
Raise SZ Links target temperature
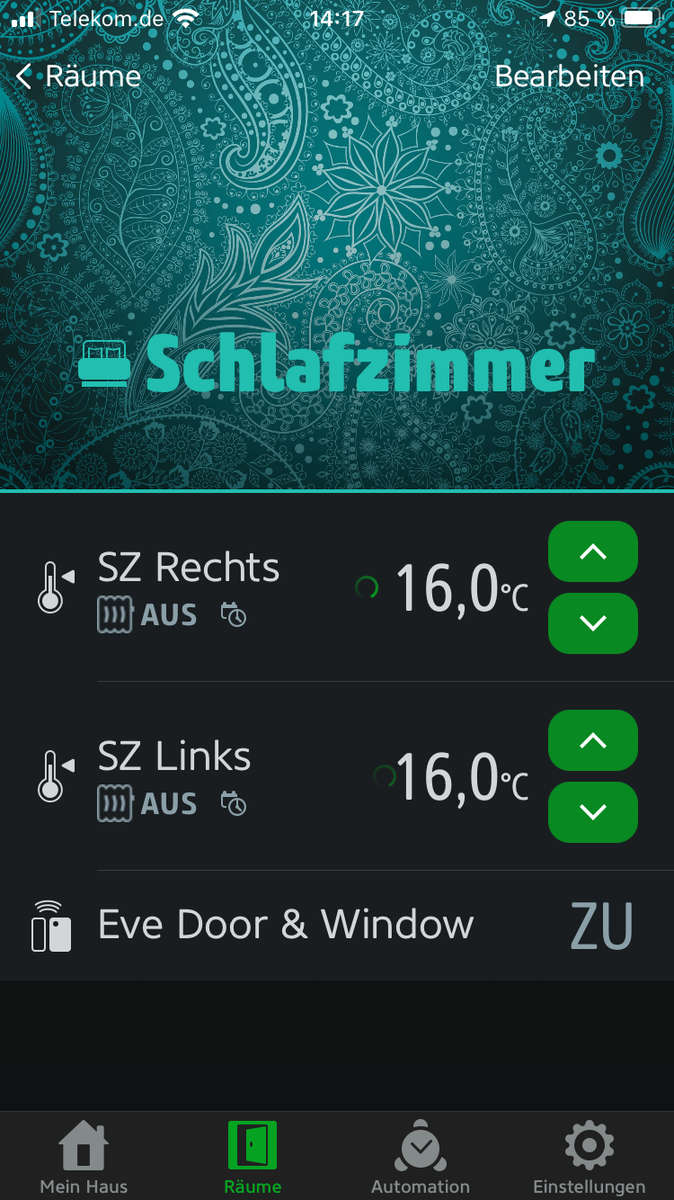(592, 740)
